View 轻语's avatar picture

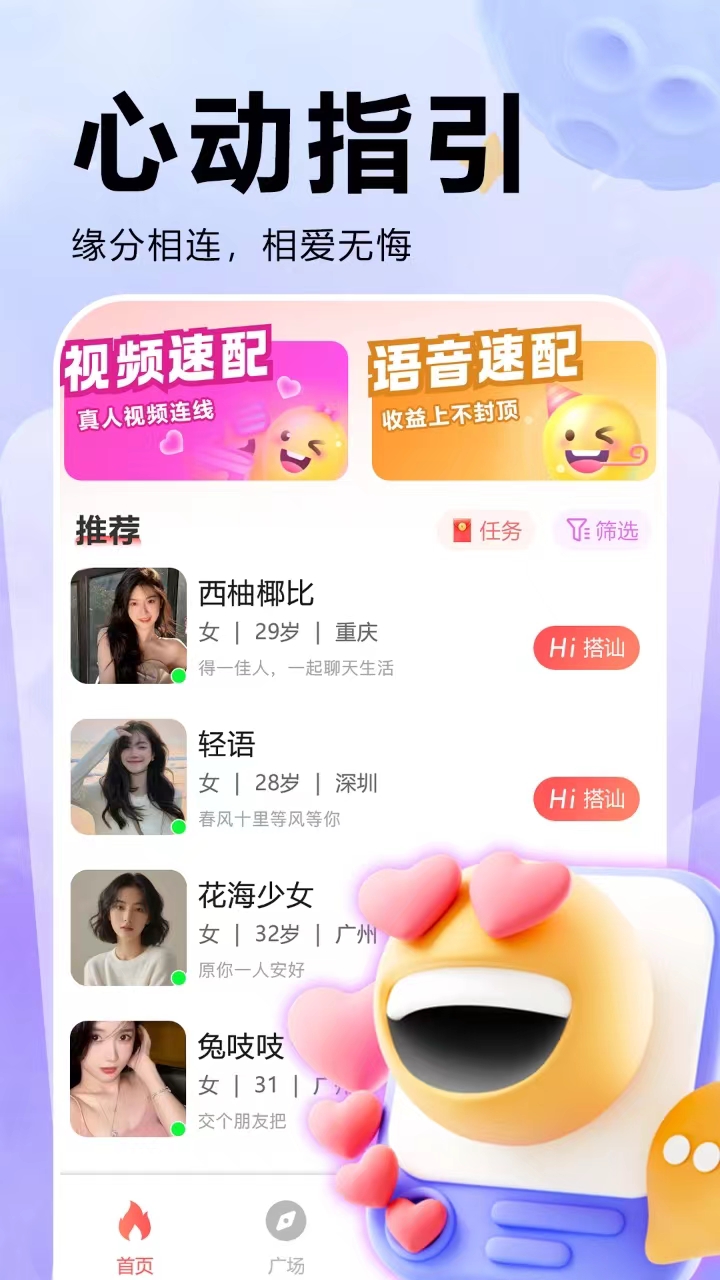pyautogui.click(x=128, y=775)
